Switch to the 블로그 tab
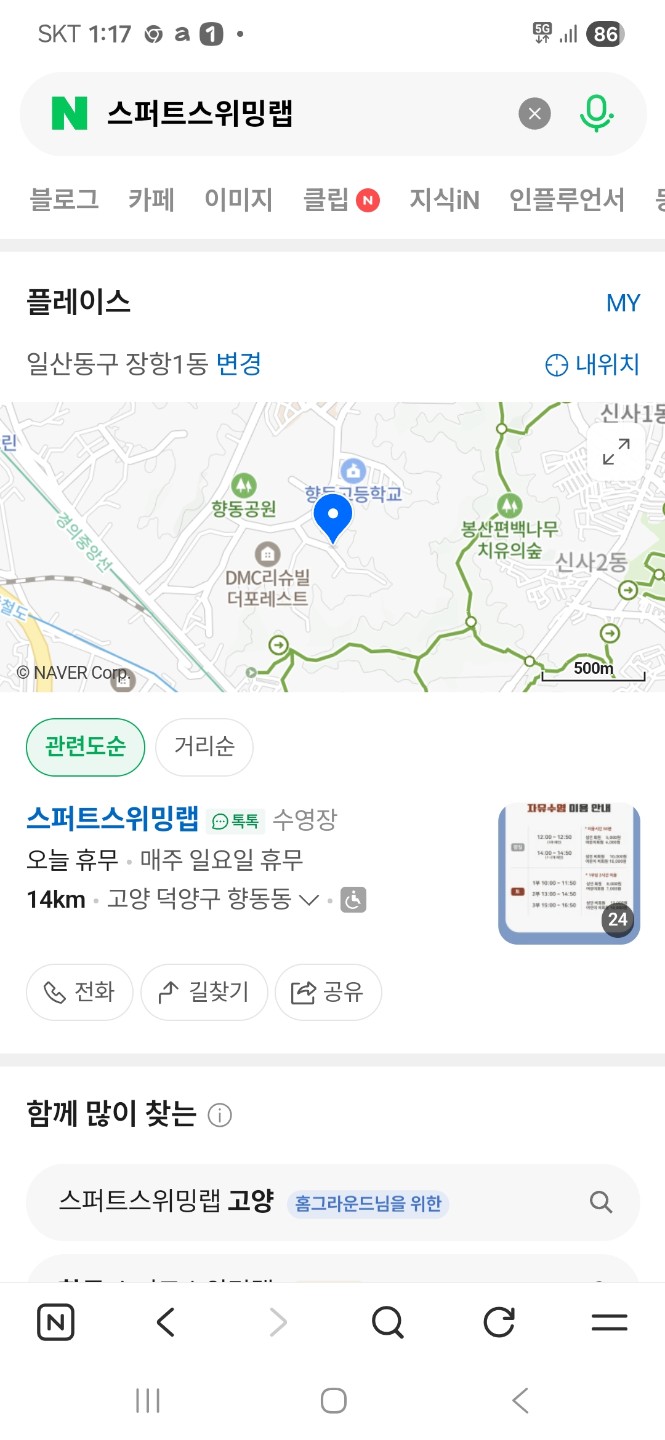Viewport: 665px width, 1440px height. [65, 200]
